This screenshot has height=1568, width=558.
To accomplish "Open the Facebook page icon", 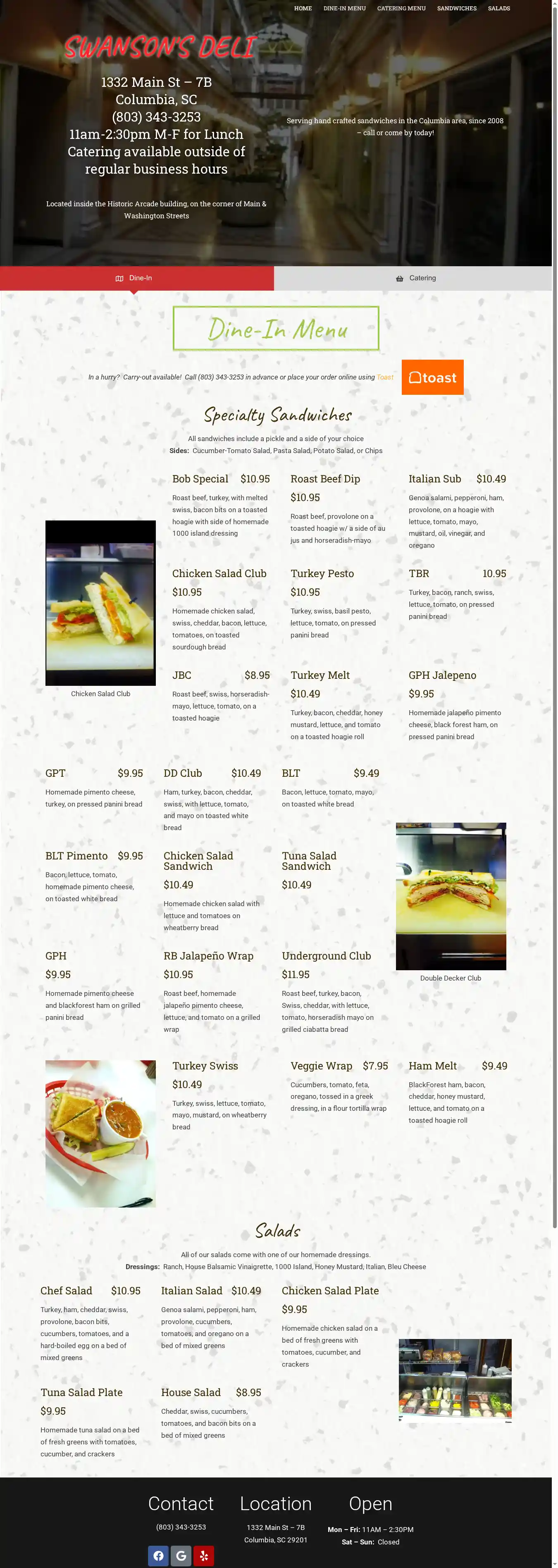I will pos(158,1556).
